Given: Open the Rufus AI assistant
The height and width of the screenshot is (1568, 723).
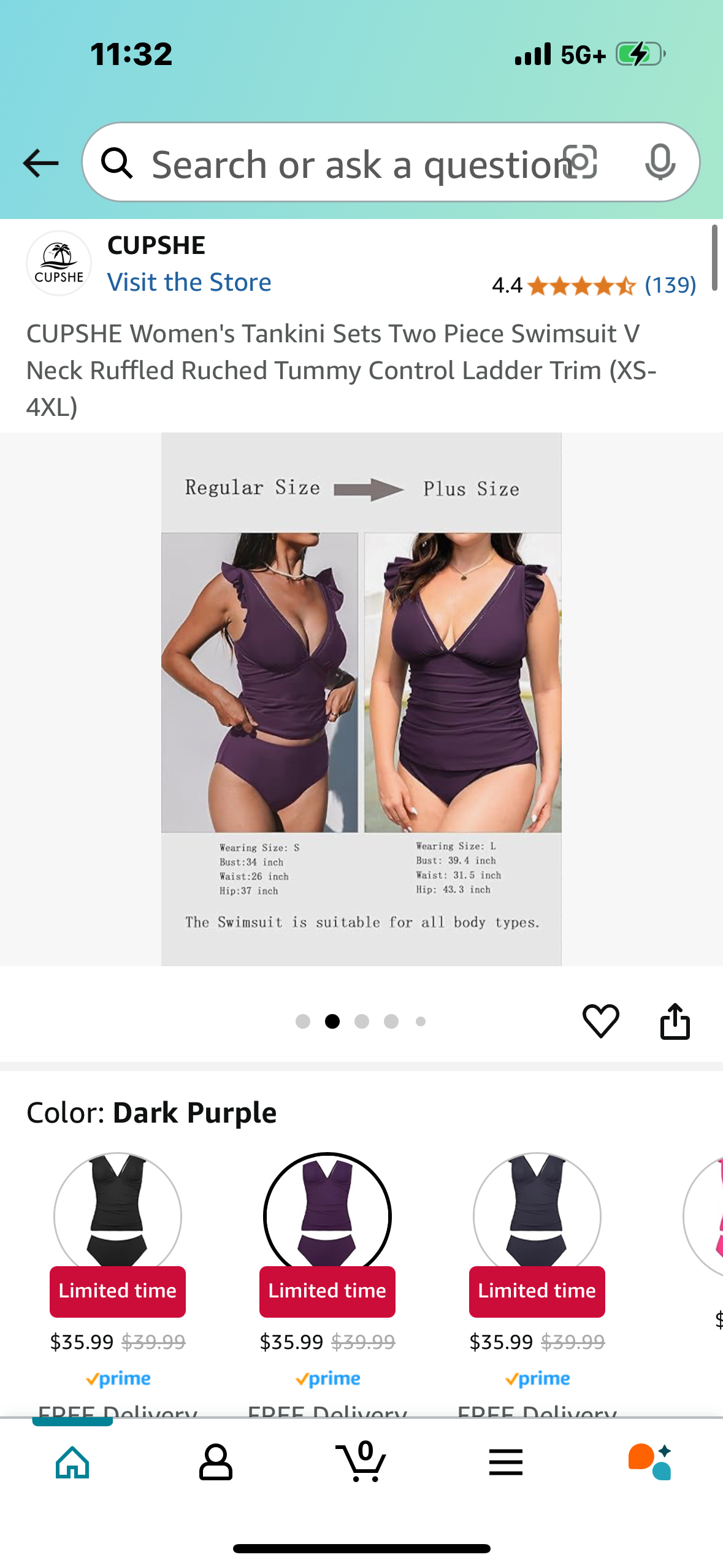Looking at the screenshot, I should 650,1462.
